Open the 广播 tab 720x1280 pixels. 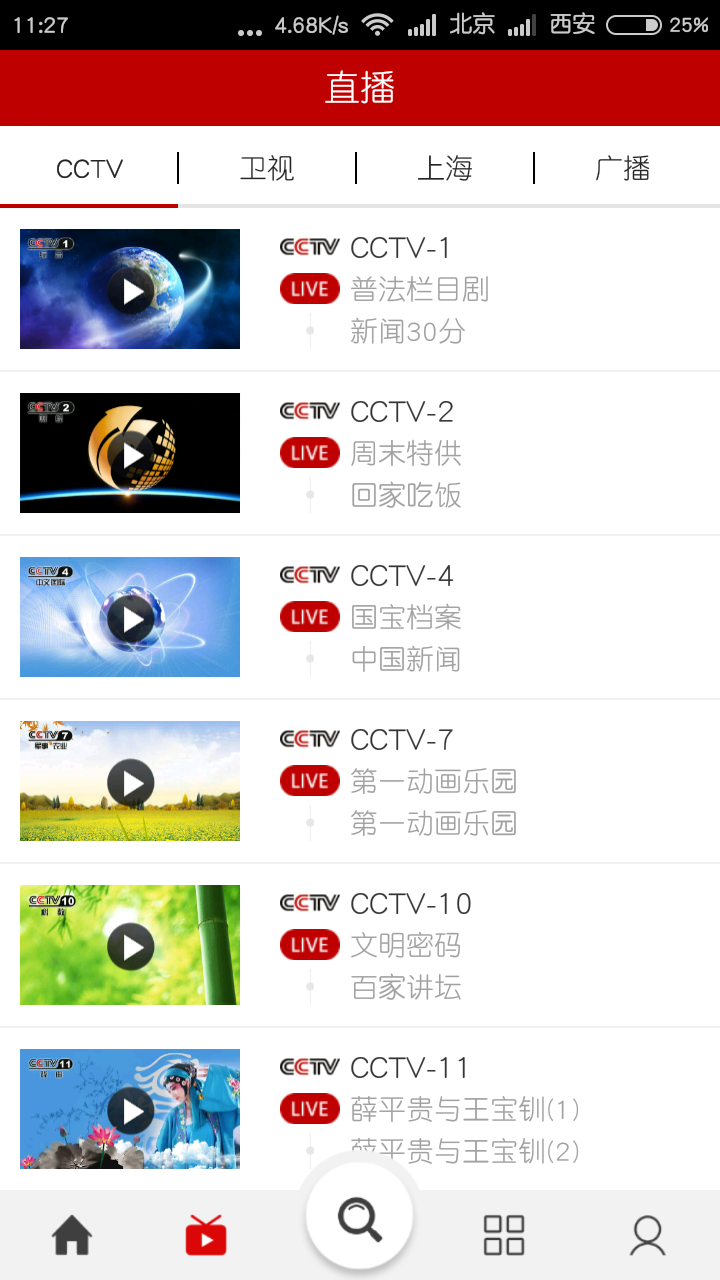tap(622, 169)
